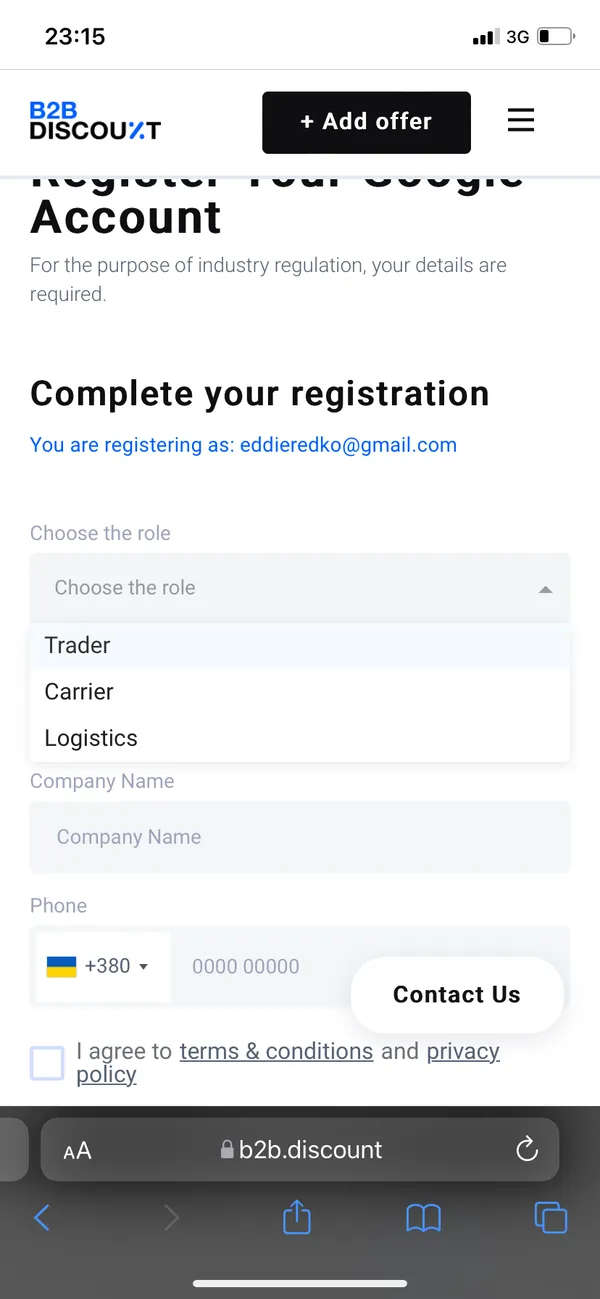
Task: Tap the phone number field
Action: click(262, 966)
